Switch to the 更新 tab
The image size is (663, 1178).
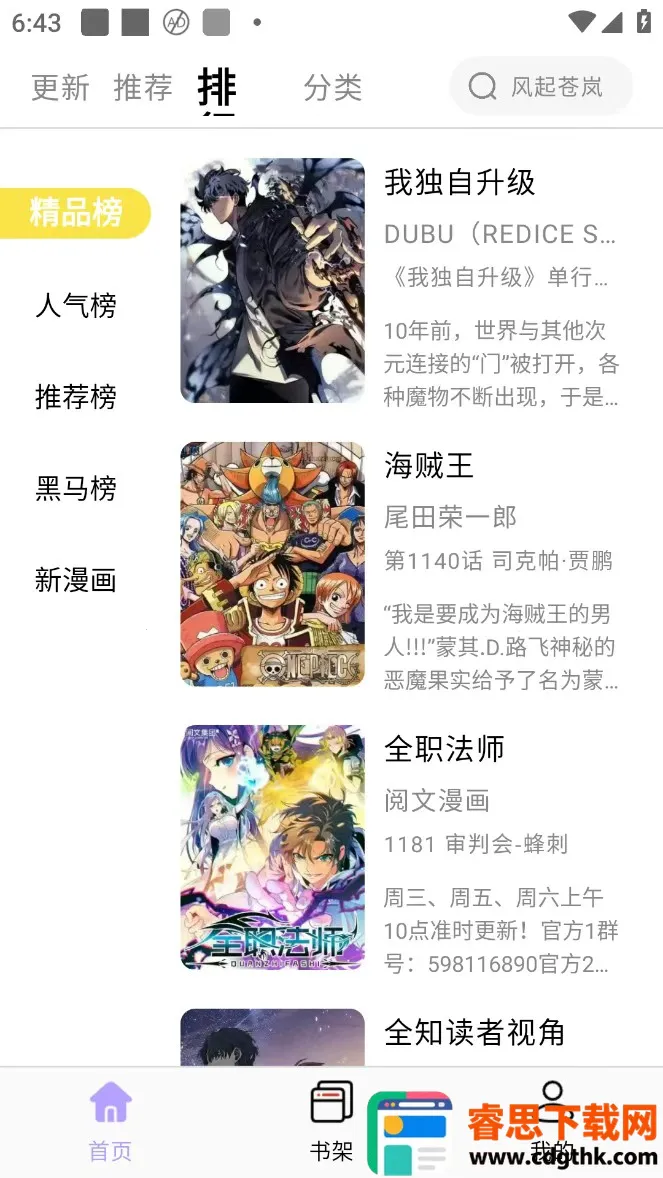[x=60, y=88]
